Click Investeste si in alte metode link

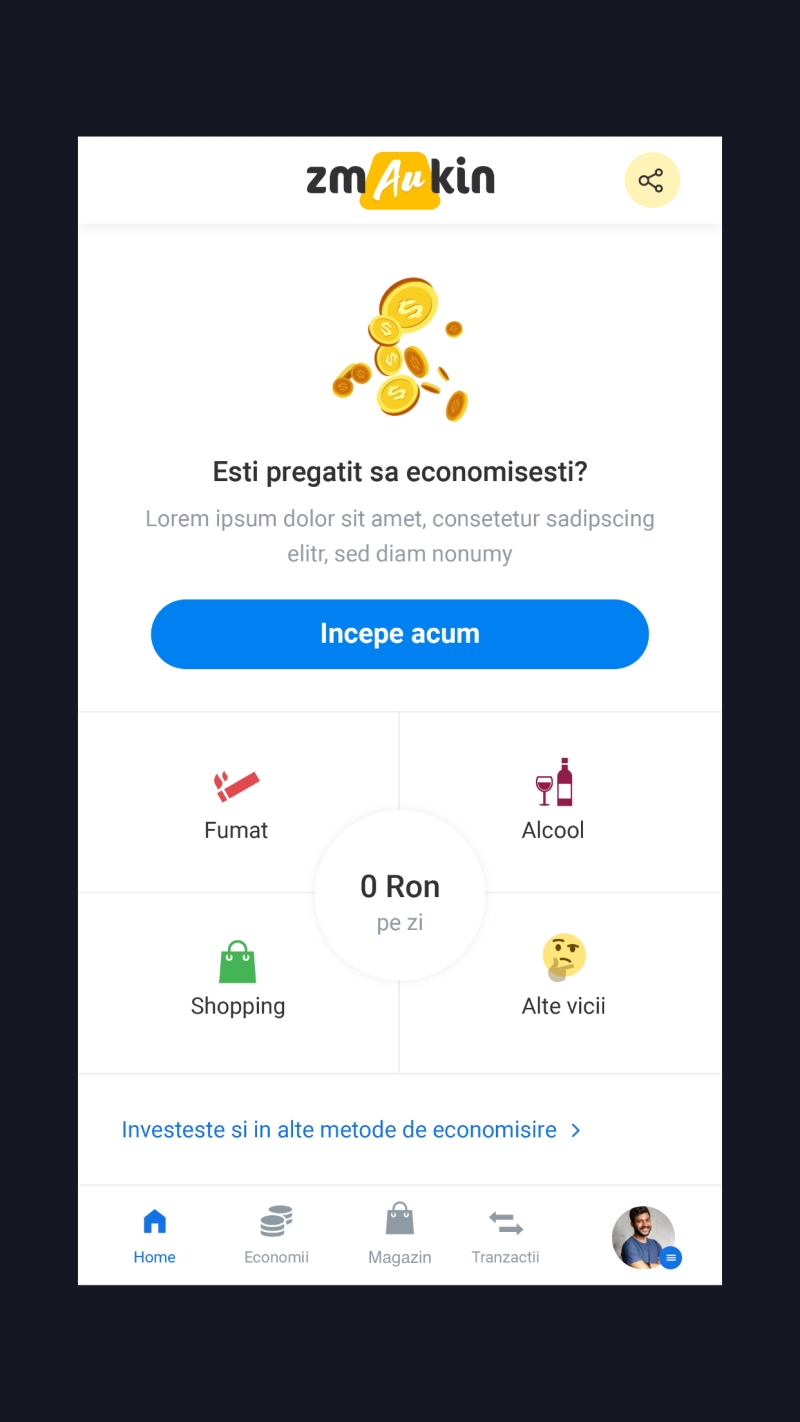pos(338,1130)
